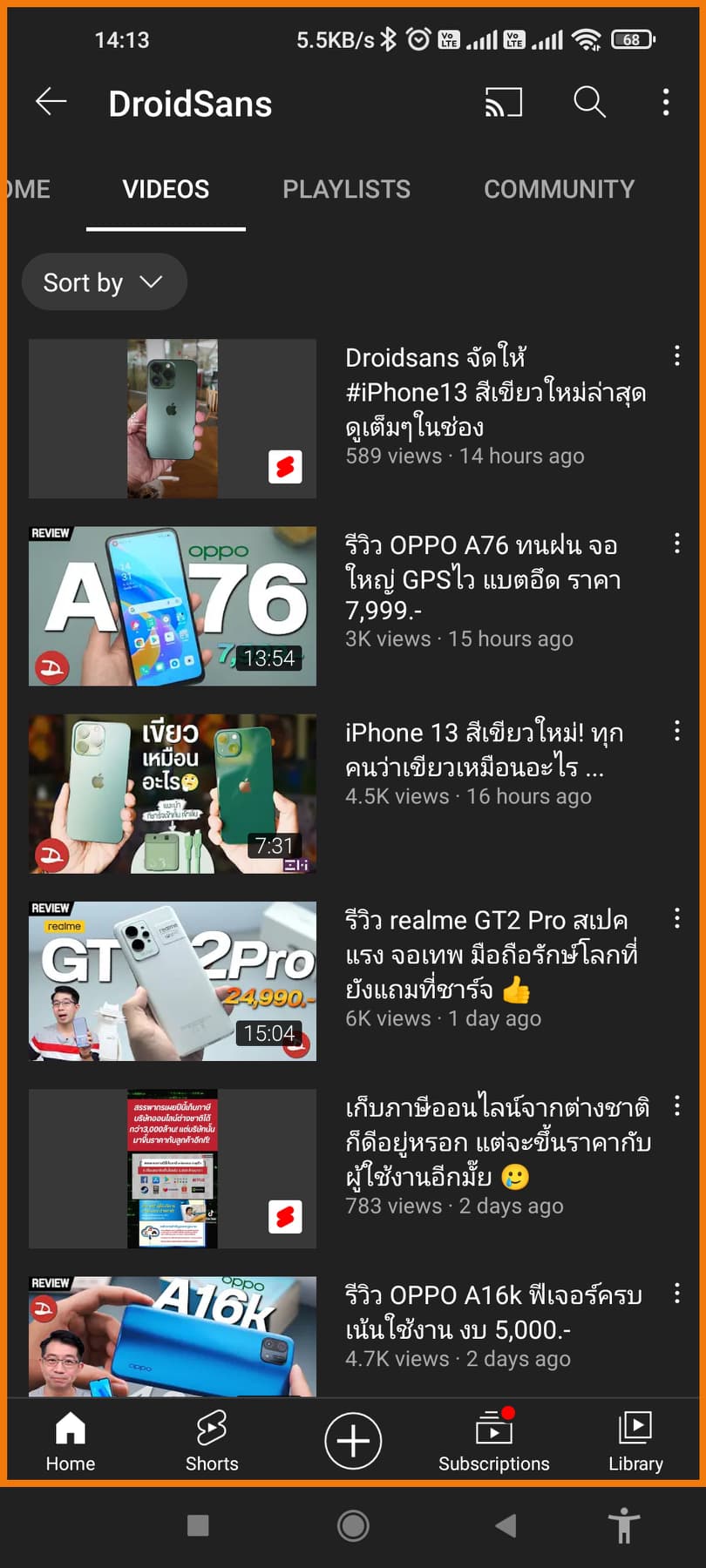Open the top-right overflow menu
The image size is (706, 1568).
point(666,103)
